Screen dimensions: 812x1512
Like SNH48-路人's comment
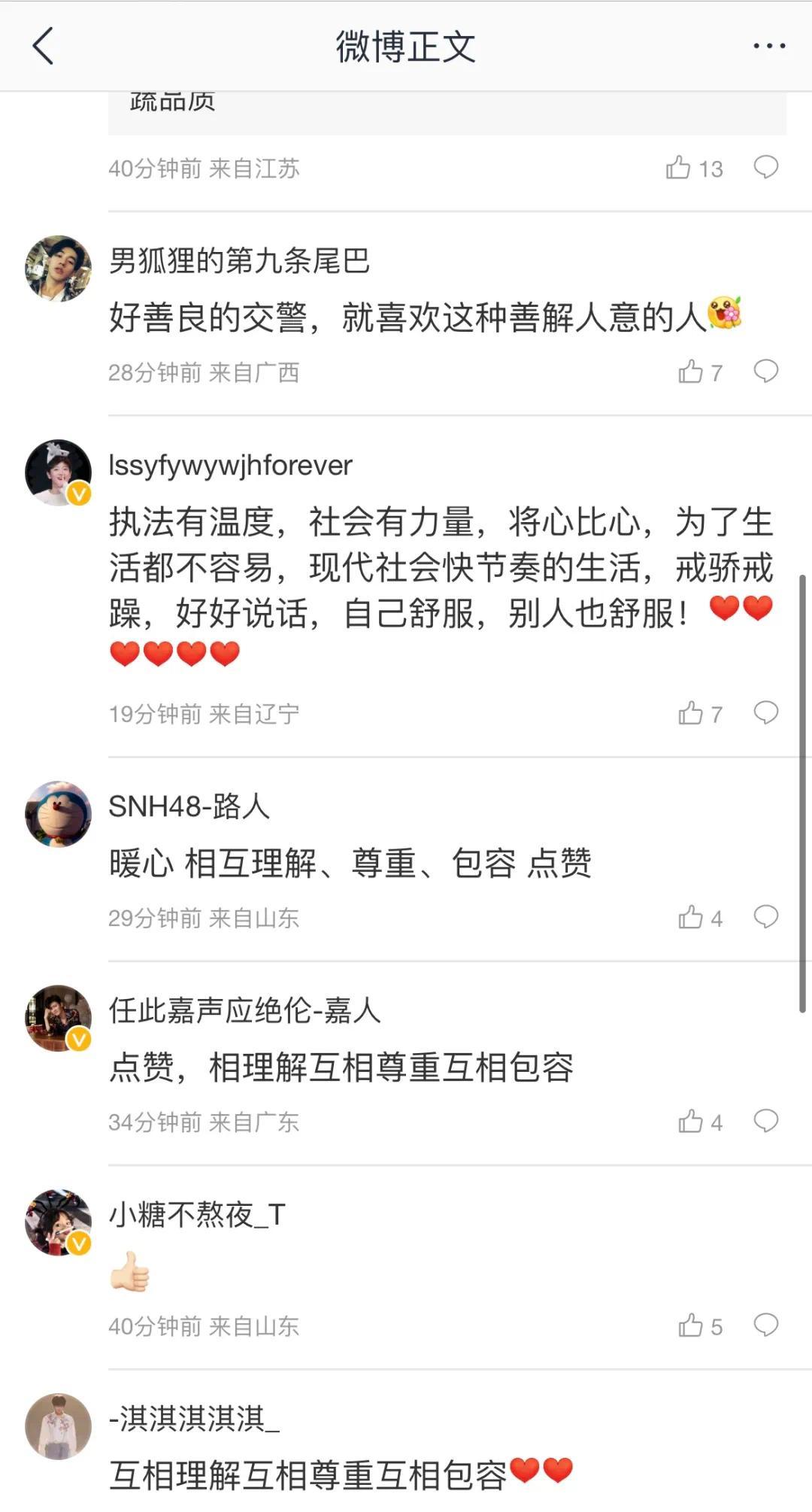click(x=692, y=918)
